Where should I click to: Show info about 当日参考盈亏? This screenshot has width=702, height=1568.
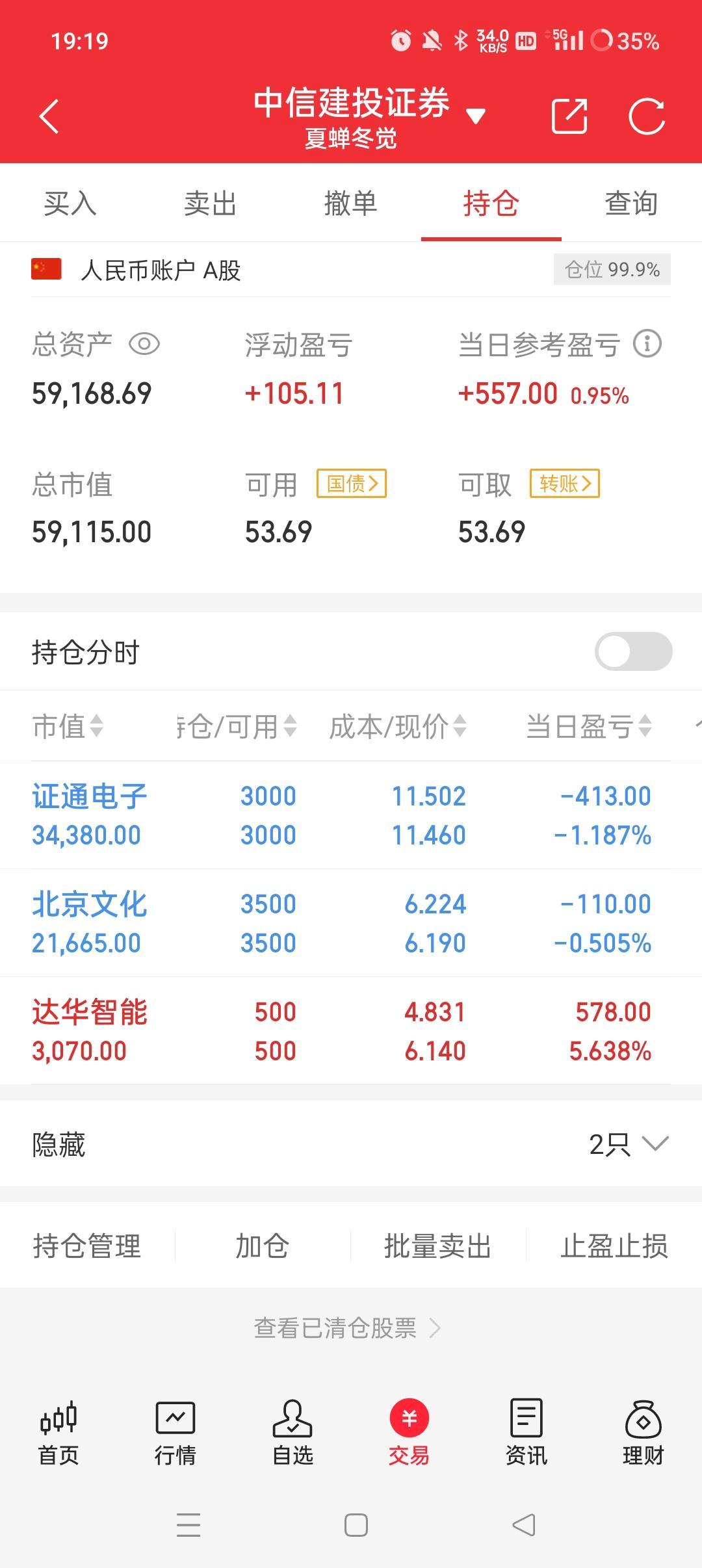[647, 343]
